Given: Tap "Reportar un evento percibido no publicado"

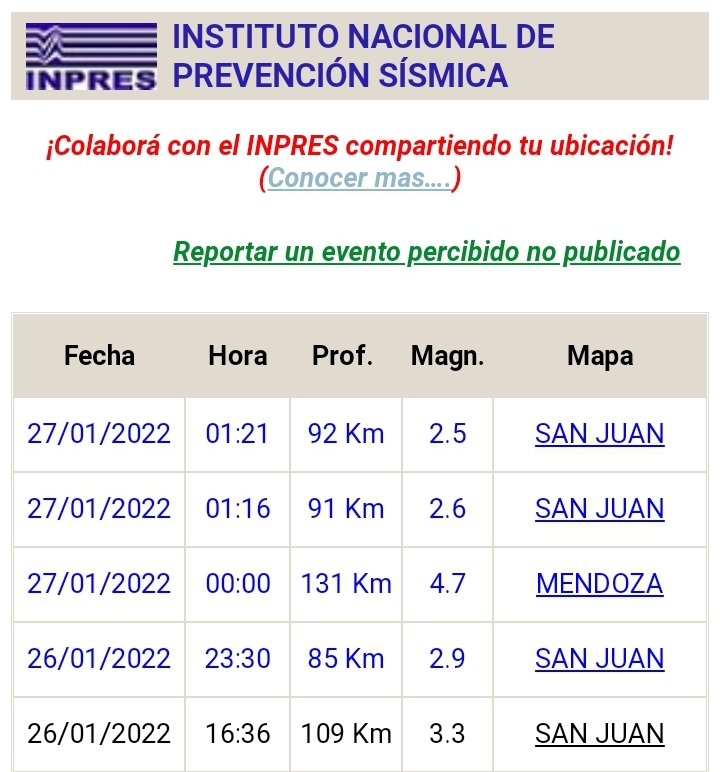Looking at the screenshot, I should click(x=427, y=252).
